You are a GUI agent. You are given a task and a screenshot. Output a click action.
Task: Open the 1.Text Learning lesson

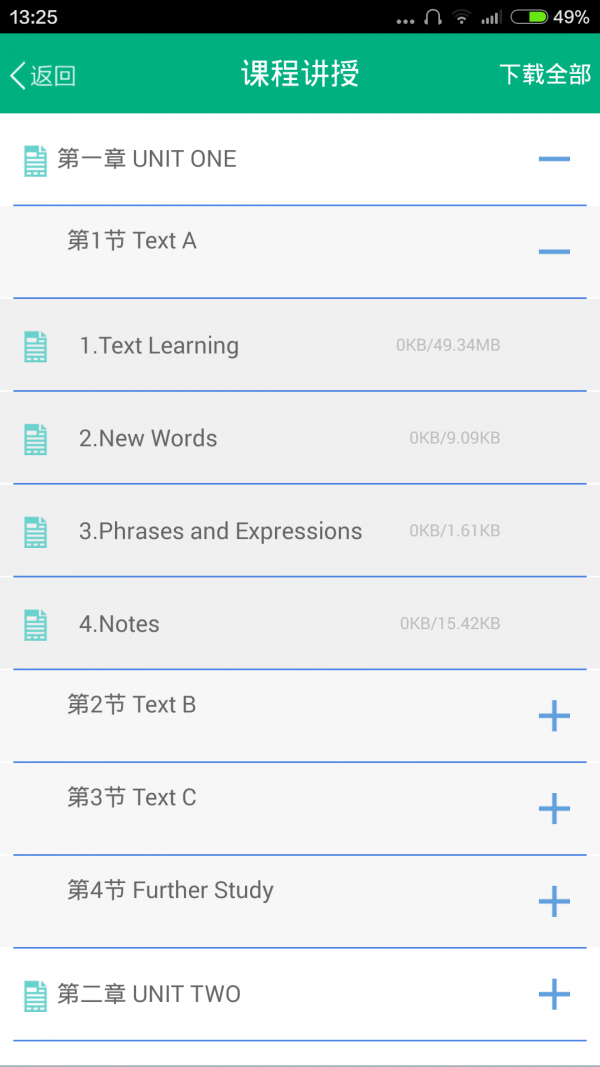[159, 346]
